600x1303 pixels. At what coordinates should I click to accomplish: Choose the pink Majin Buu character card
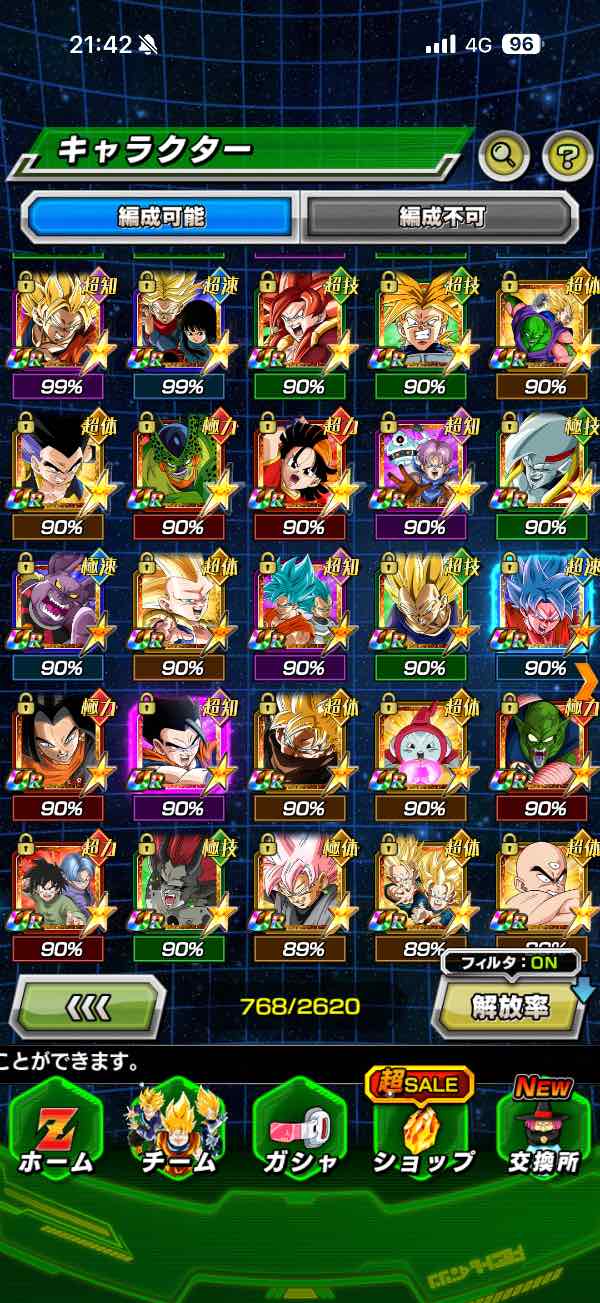coord(422,750)
